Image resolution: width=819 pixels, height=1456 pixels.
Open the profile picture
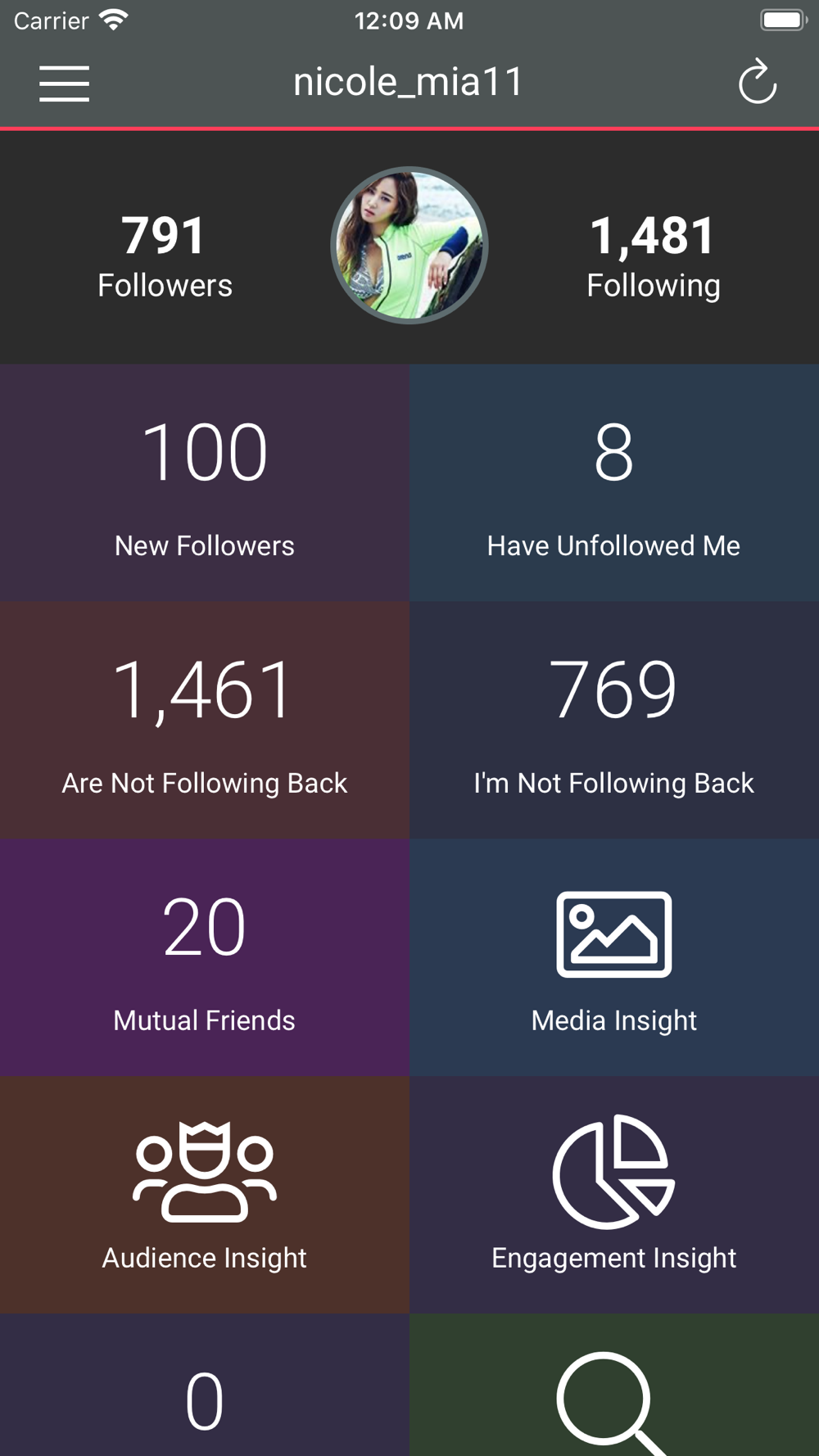pos(409,246)
